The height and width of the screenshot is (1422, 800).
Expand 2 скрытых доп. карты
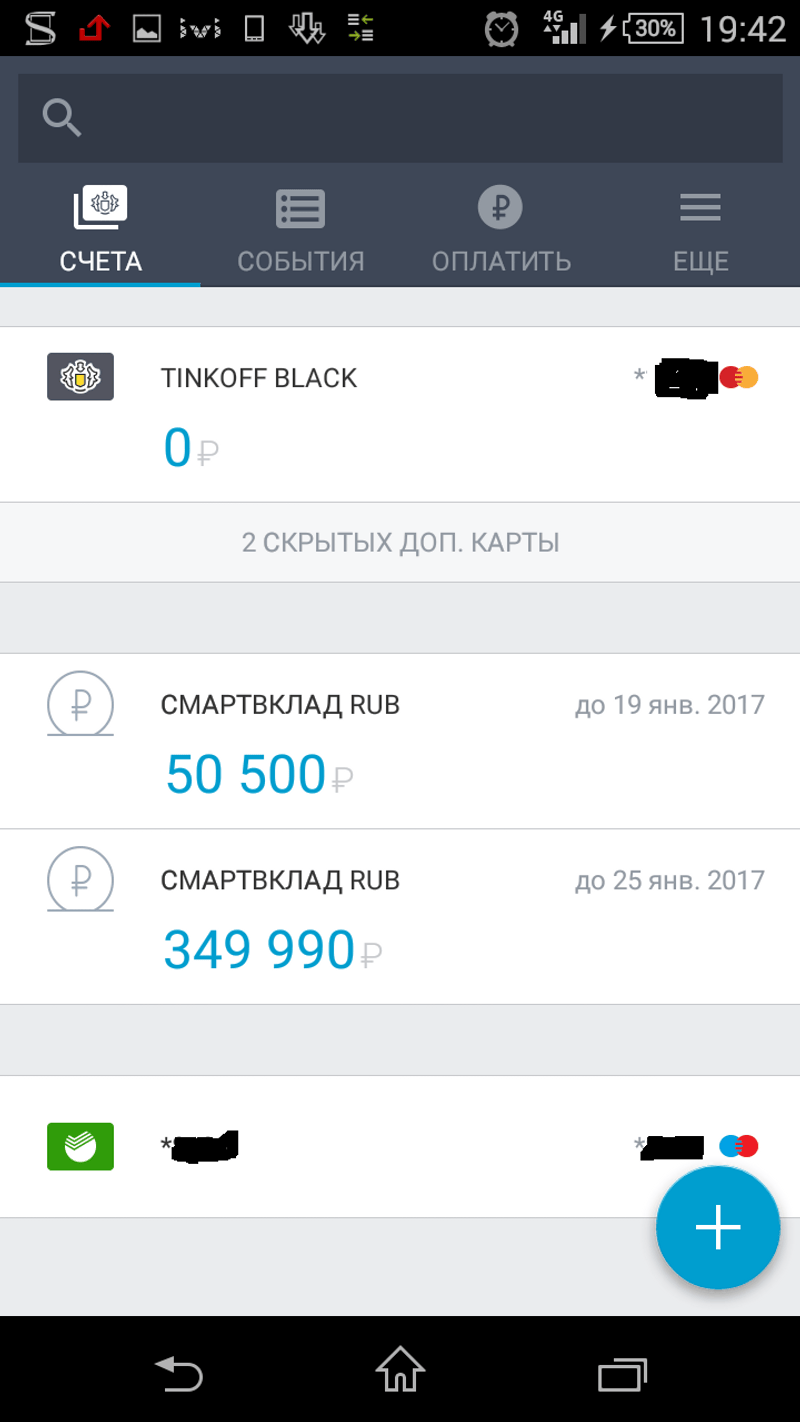pos(400,543)
